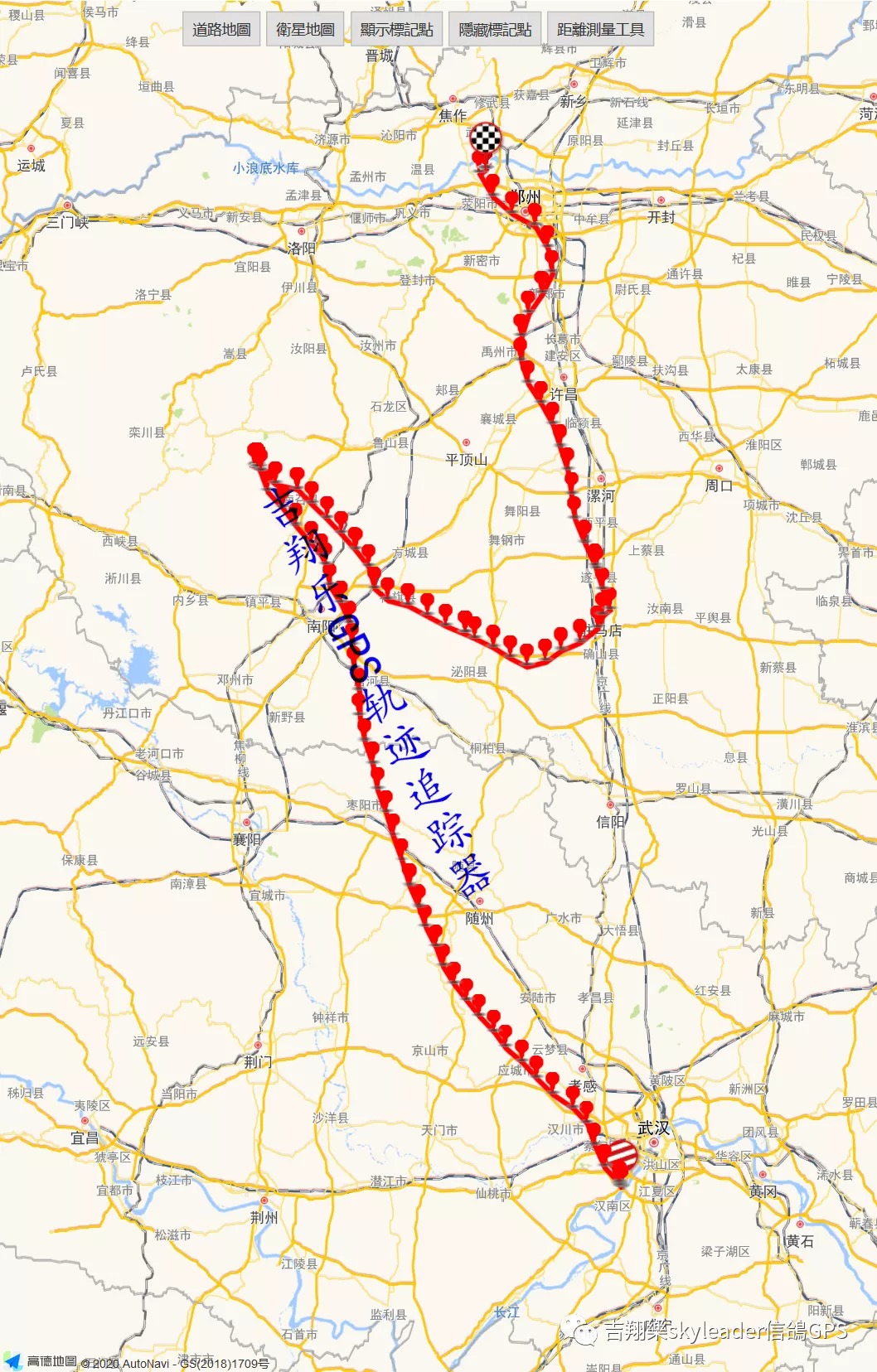Tap 隱藏標記點 to hide the track markers
Image resolution: width=877 pixels, height=1372 pixels.
pos(495,29)
